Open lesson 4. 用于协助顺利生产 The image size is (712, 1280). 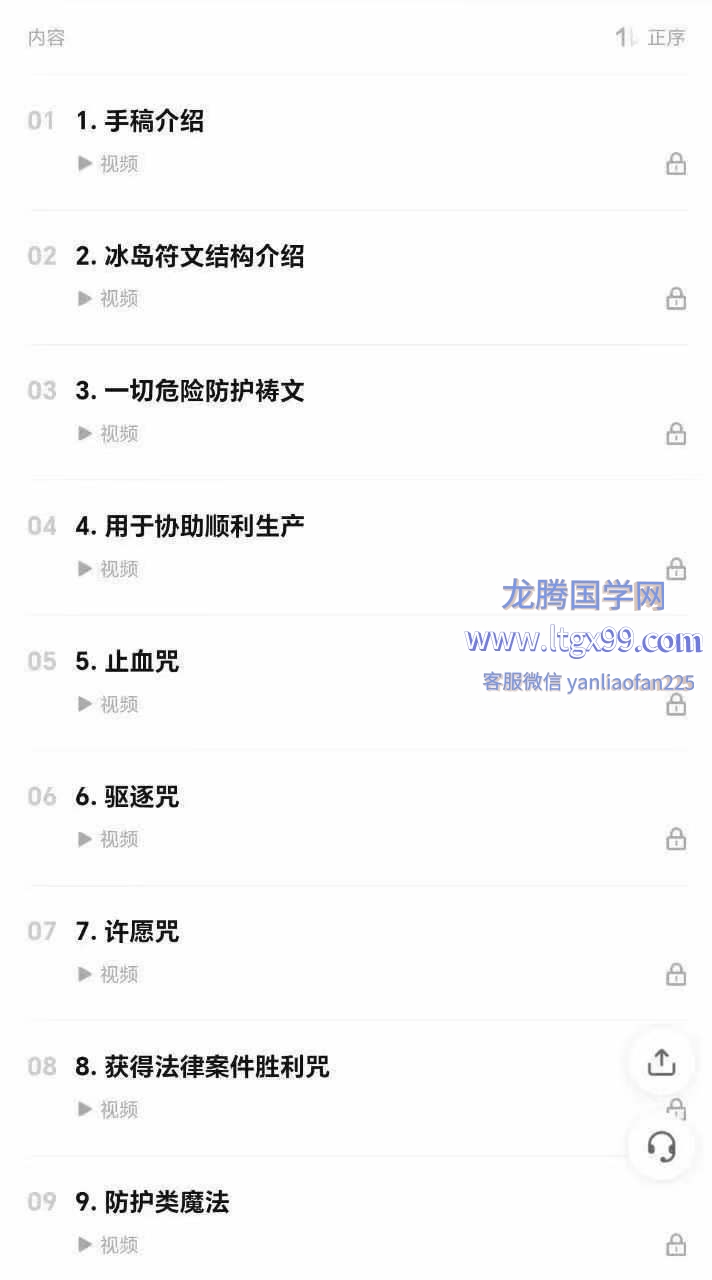(x=190, y=527)
